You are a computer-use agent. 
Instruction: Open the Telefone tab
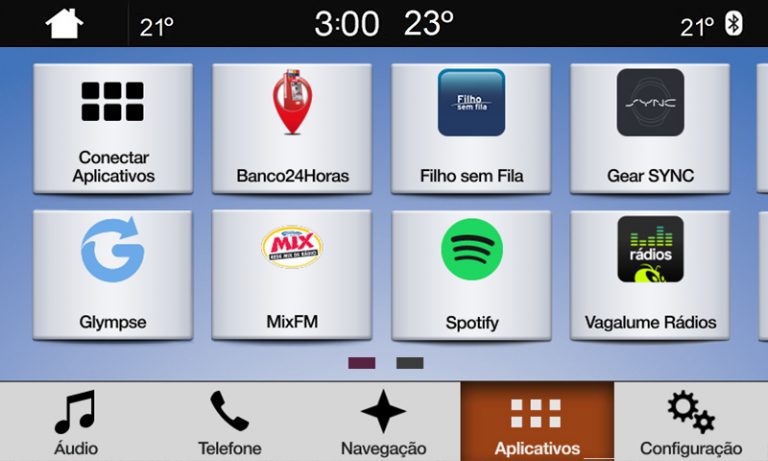(229, 422)
